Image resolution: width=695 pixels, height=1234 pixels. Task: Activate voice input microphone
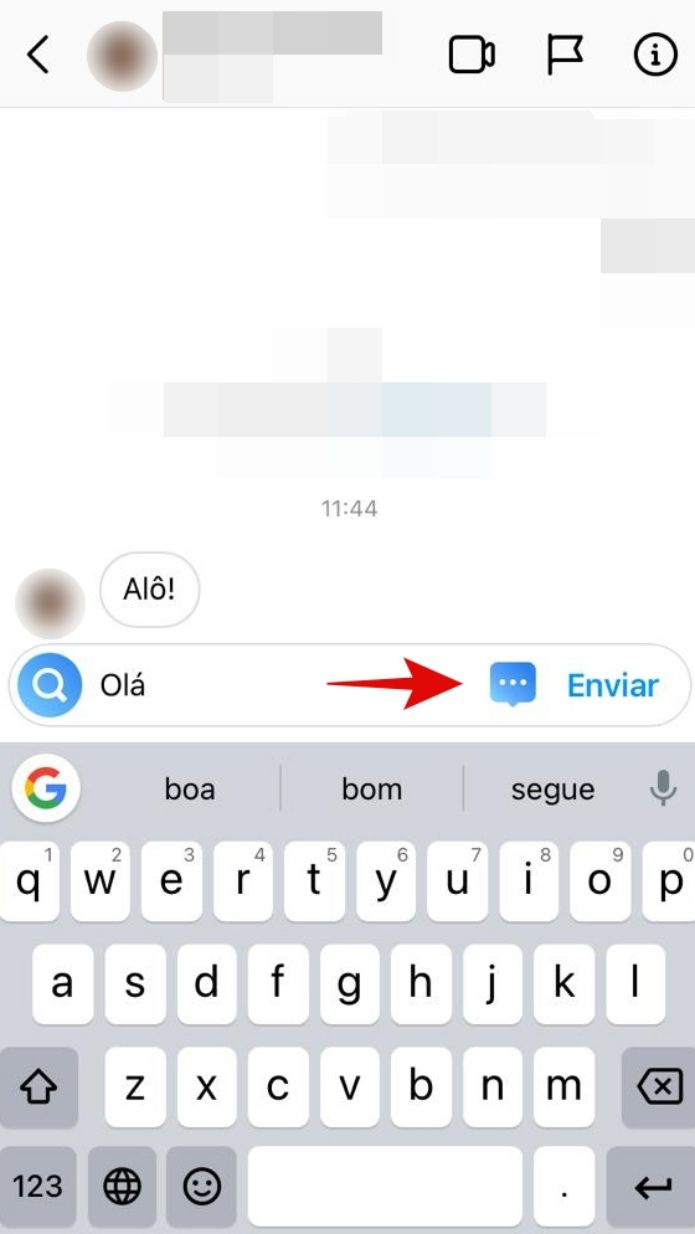(662, 789)
